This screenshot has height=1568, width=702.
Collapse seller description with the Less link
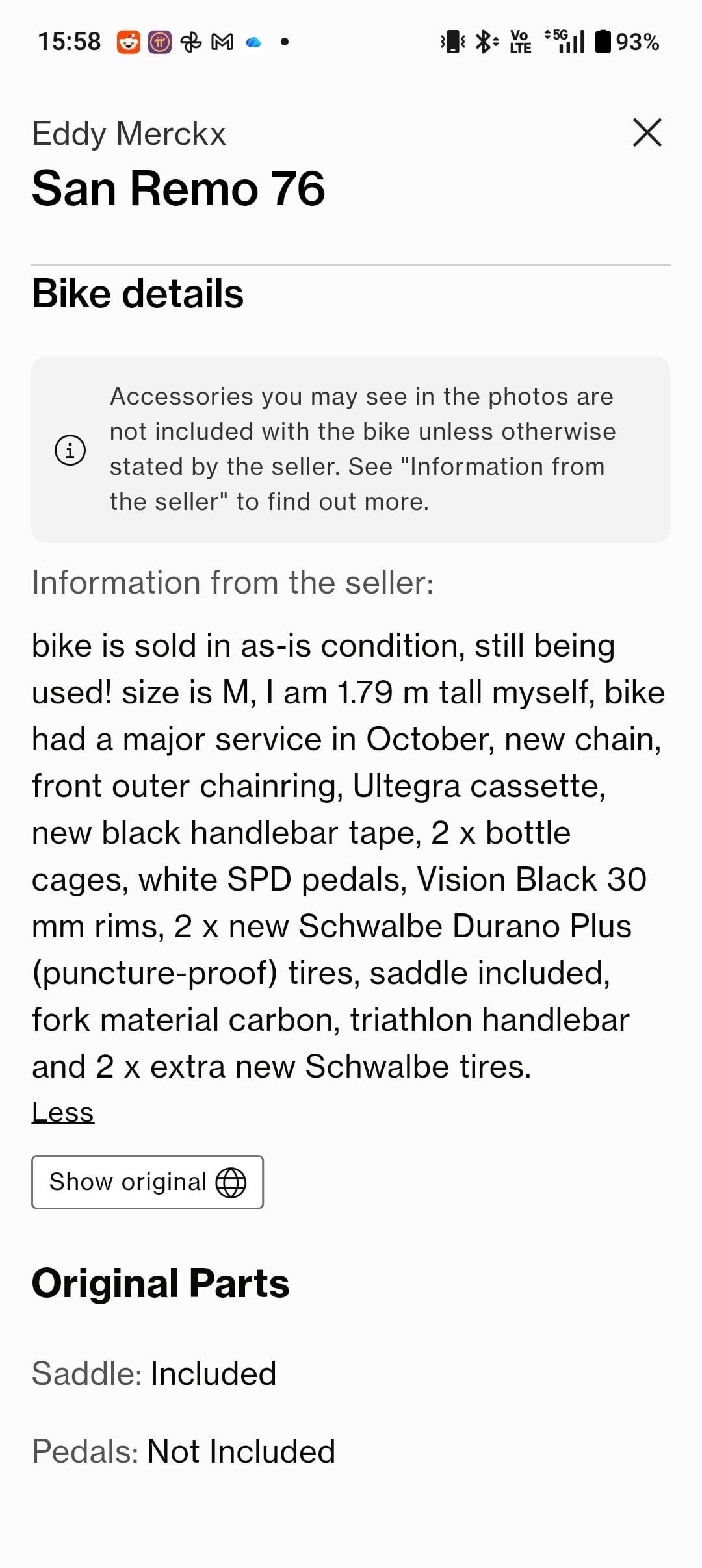click(x=63, y=1113)
